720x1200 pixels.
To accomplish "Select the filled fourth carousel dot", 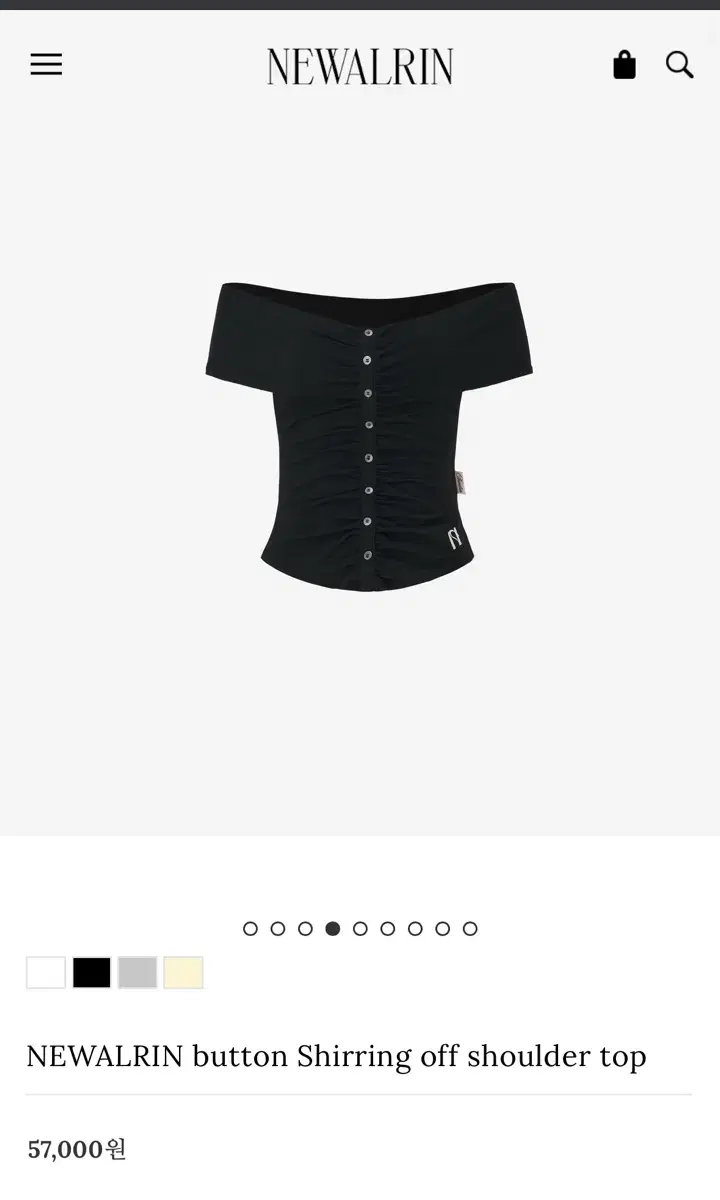I will pyautogui.click(x=331, y=928).
